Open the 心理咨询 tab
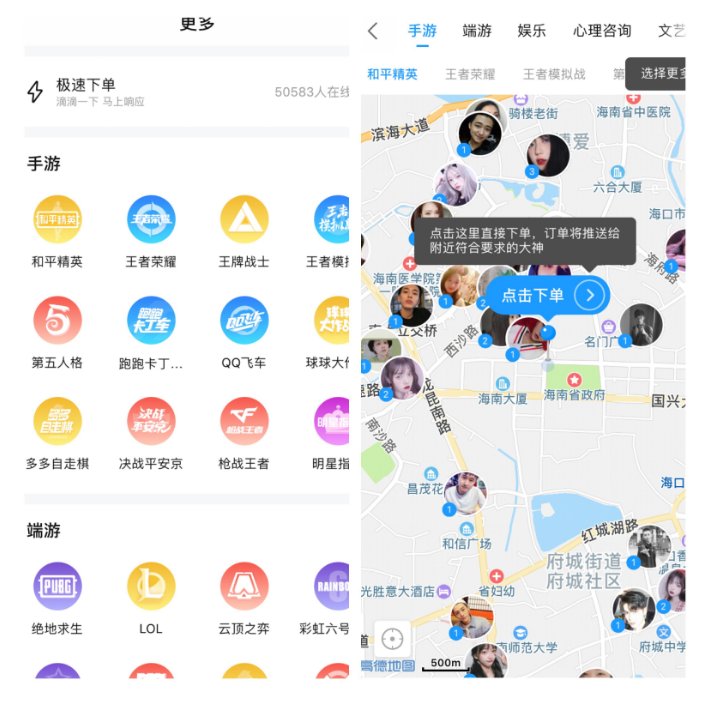Viewport: 704px width, 713px height. pos(602,31)
